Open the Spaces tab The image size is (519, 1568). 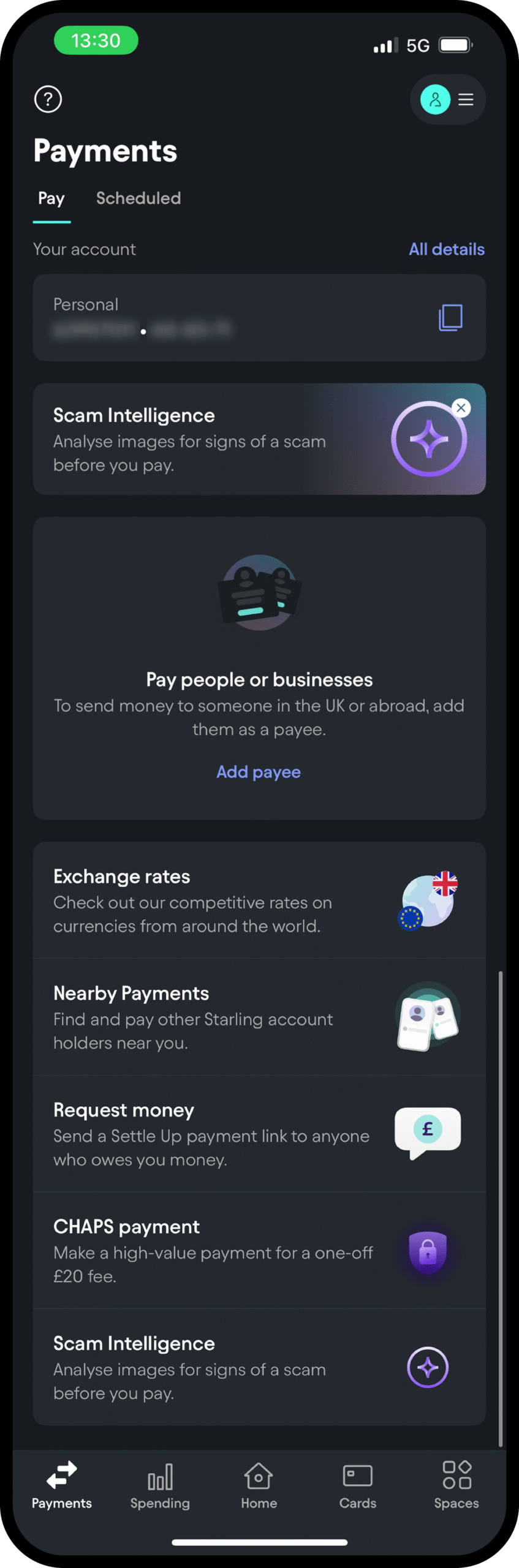pos(456,1485)
